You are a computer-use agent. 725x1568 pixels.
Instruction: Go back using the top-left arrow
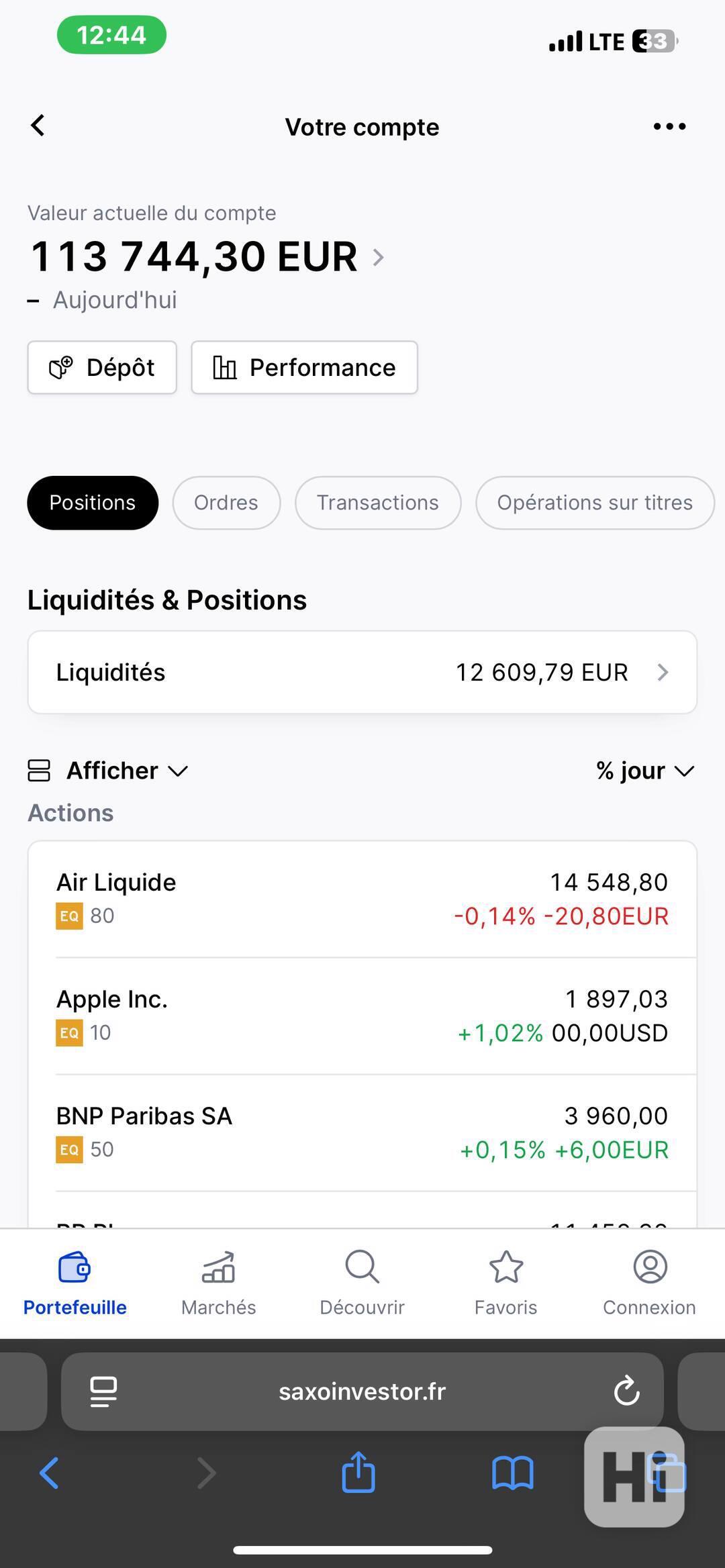(x=38, y=126)
